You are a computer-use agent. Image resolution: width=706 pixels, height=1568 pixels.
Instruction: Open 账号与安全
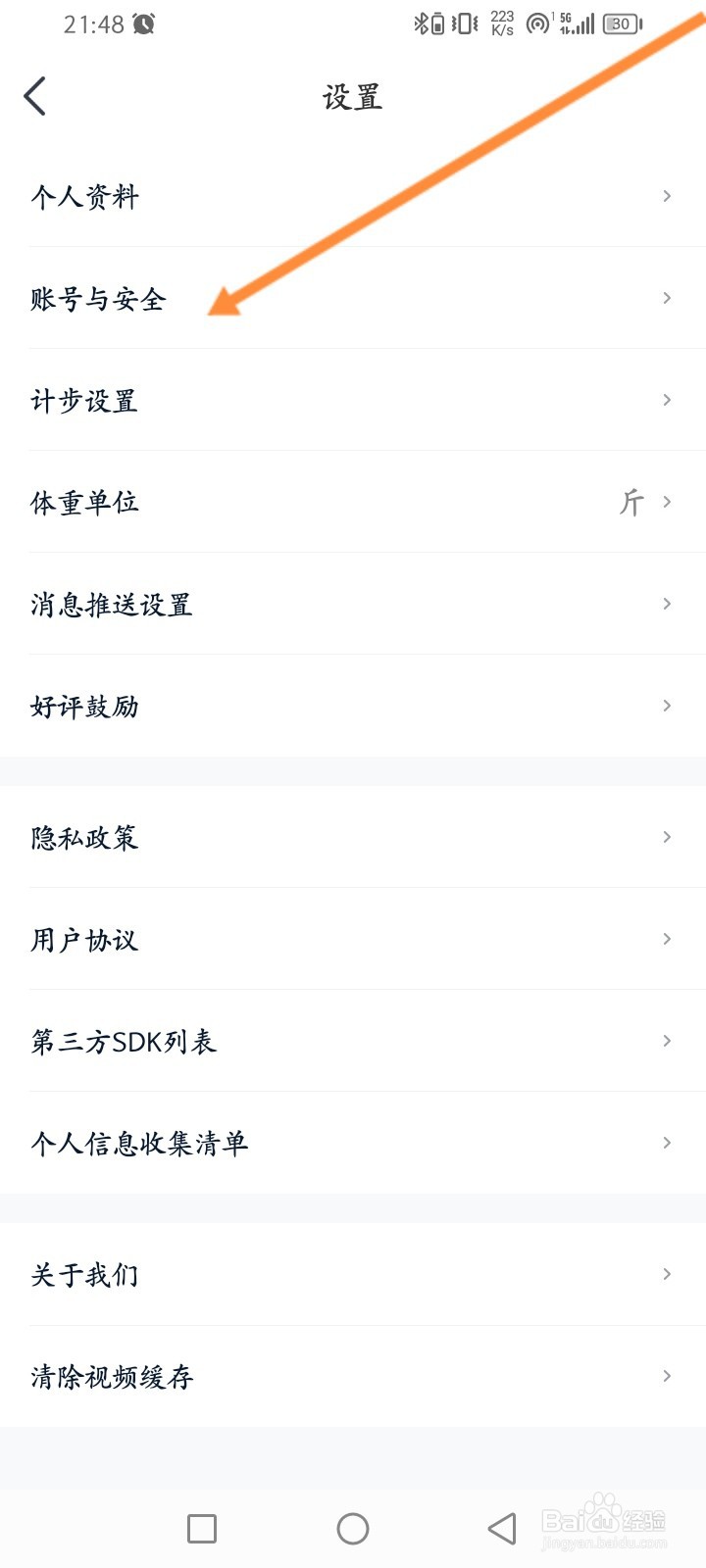pyautogui.click(x=353, y=299)
